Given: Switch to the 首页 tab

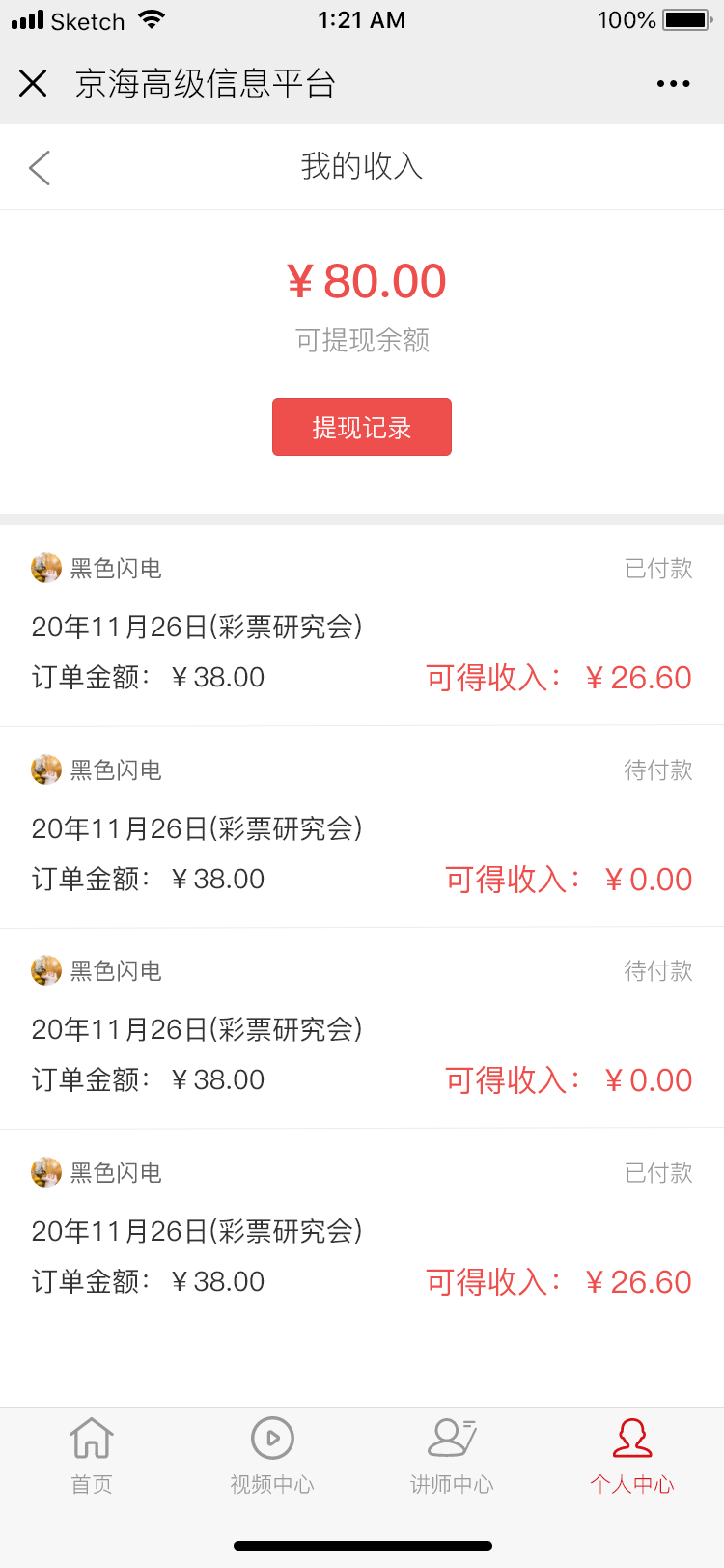Looking at the screenshot, I should point(92,1456).
